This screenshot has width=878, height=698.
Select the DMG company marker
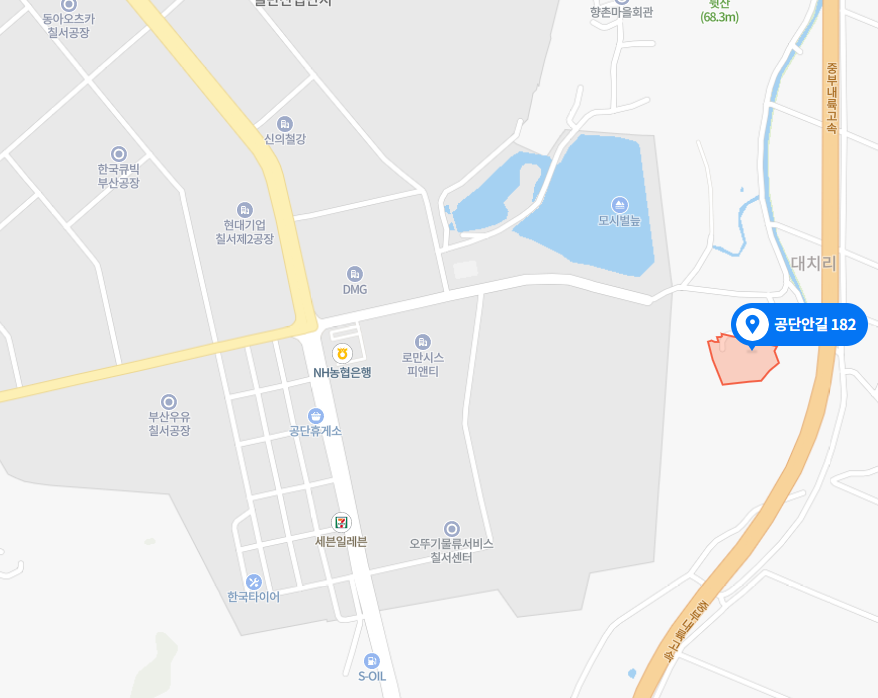(354, 274)
